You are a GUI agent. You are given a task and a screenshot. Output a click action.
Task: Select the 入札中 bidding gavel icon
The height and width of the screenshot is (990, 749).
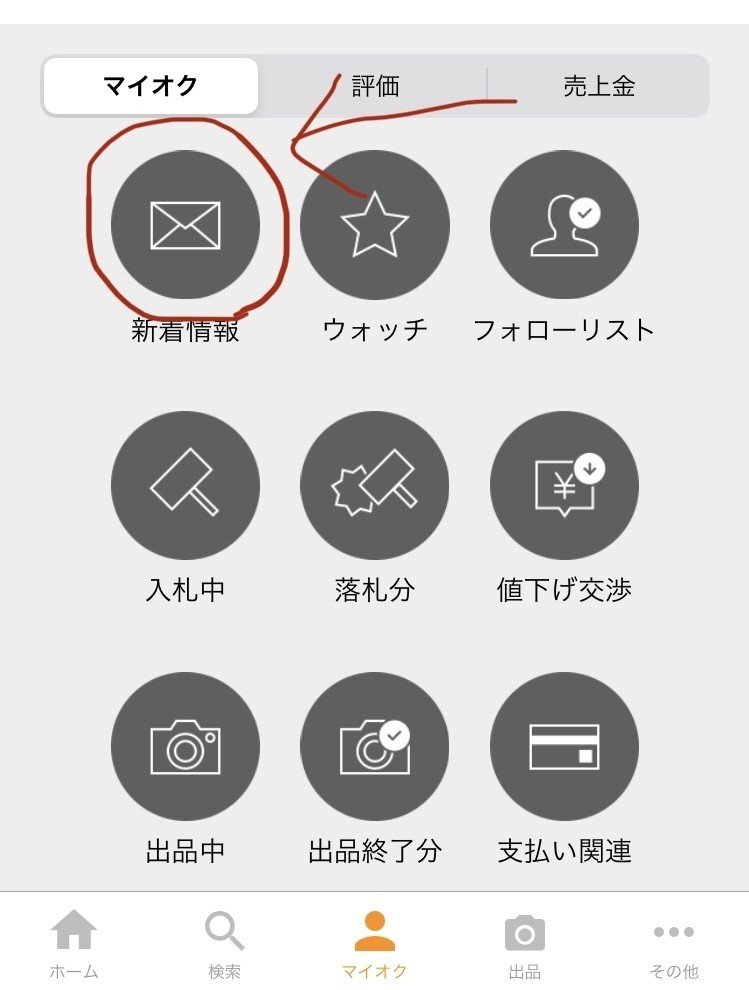pyautogui.click(x=185, y=485)
